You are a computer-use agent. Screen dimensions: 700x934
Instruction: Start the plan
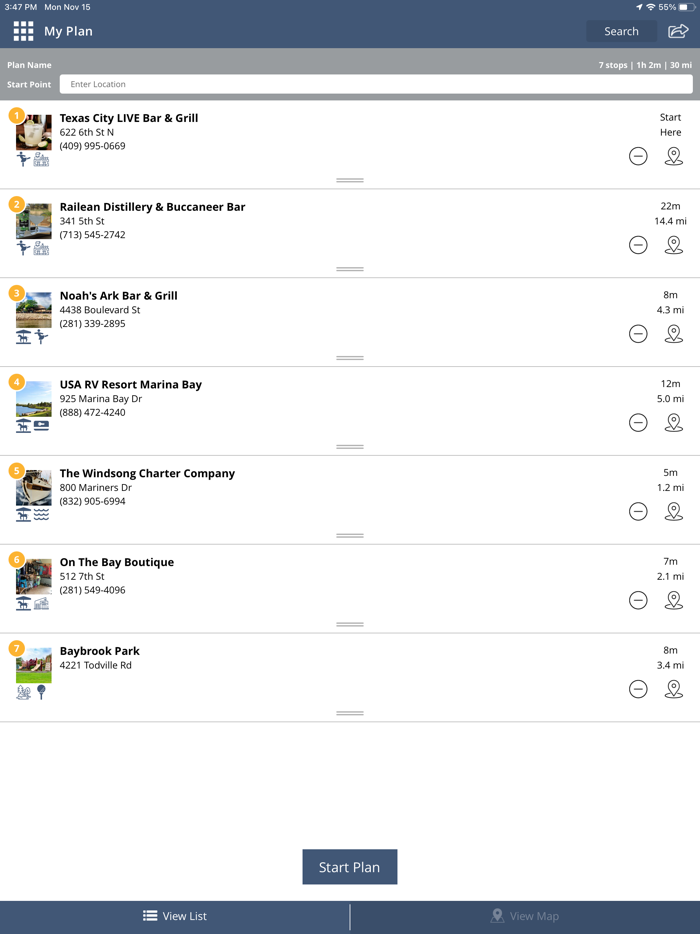(349, 867)
